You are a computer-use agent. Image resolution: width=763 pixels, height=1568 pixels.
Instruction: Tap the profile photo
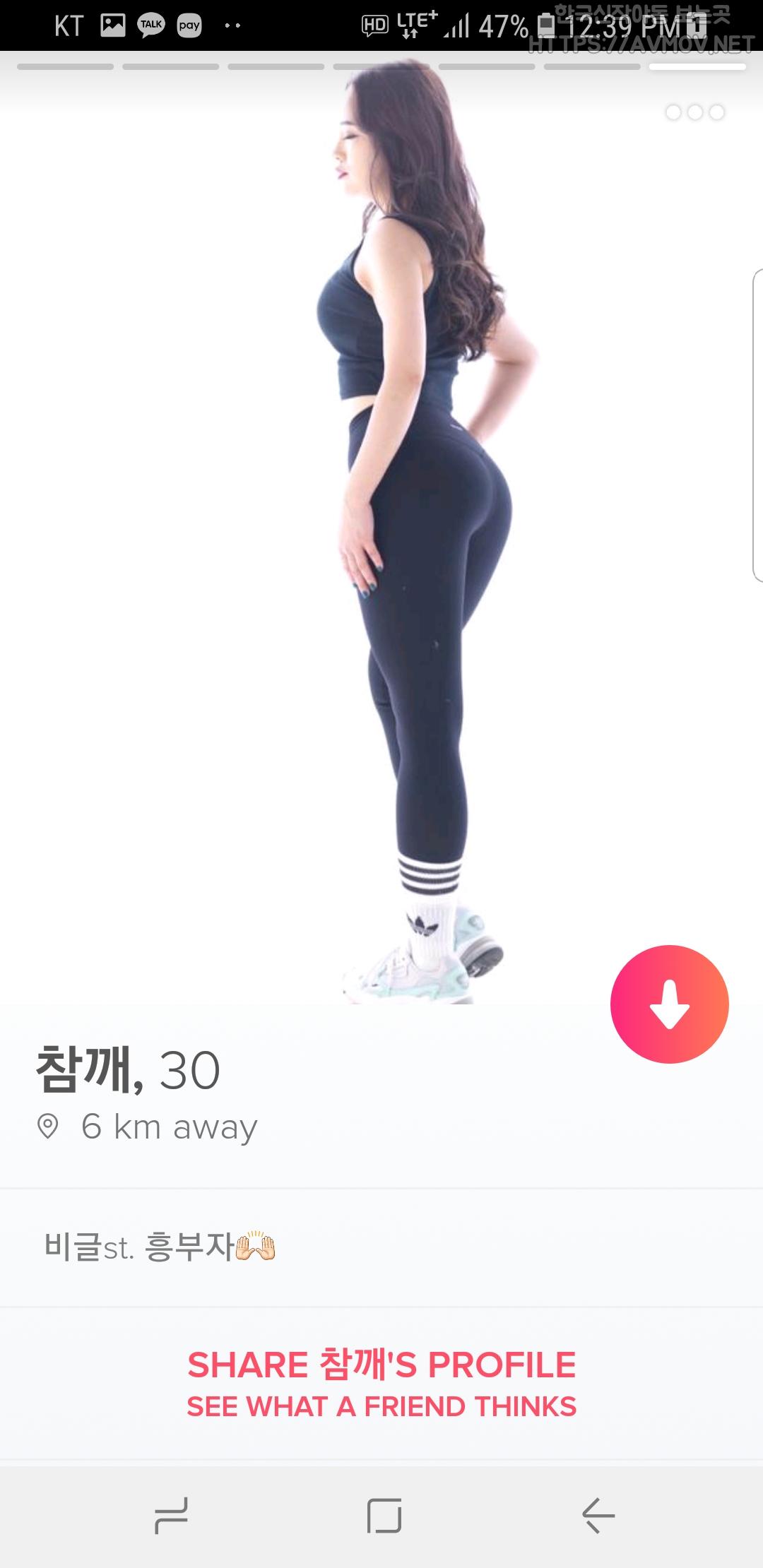[x=381, y=530]
